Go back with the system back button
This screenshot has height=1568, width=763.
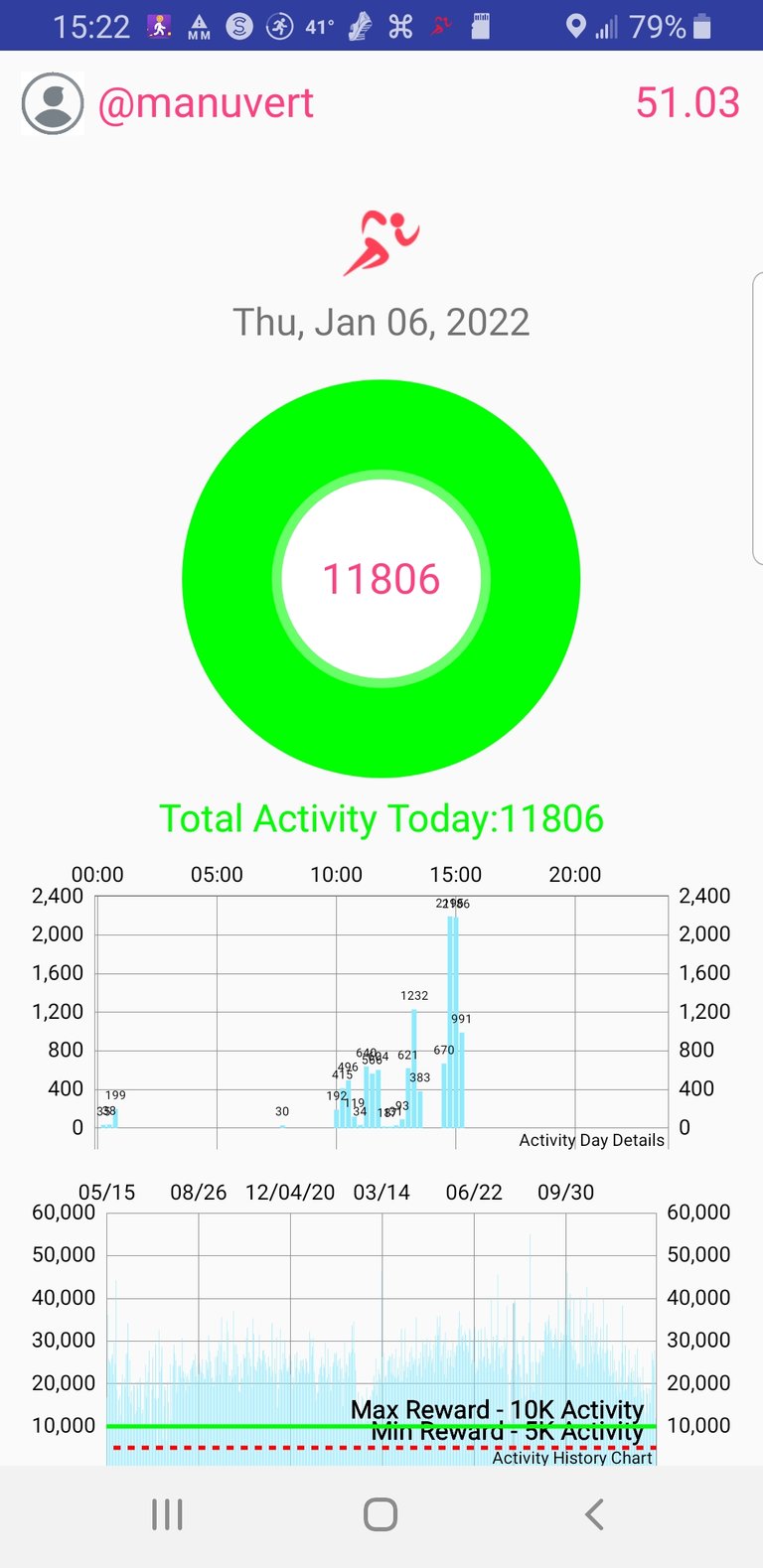tap(594, 1514)
